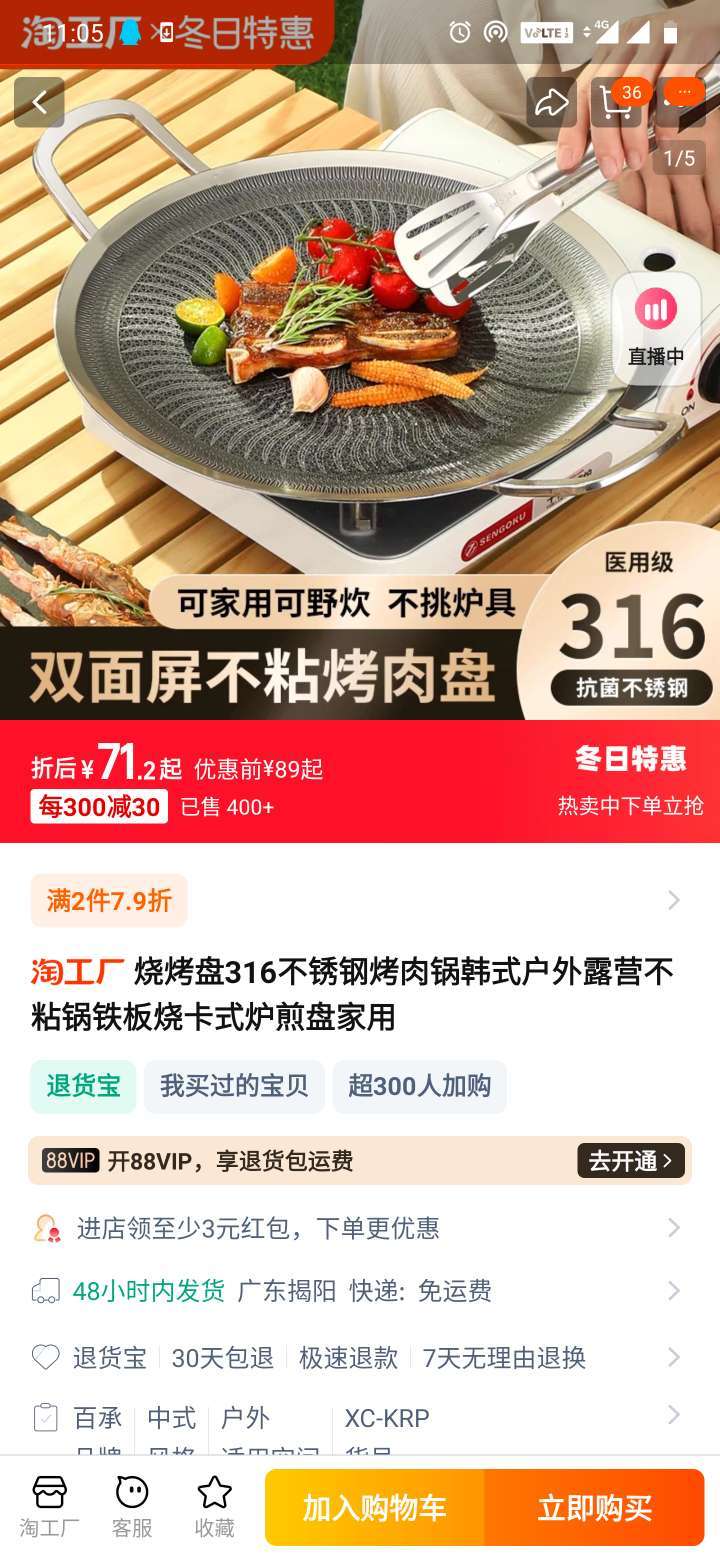
Task: Tap the 超300人加购 chip
Action: (420, 1086)
